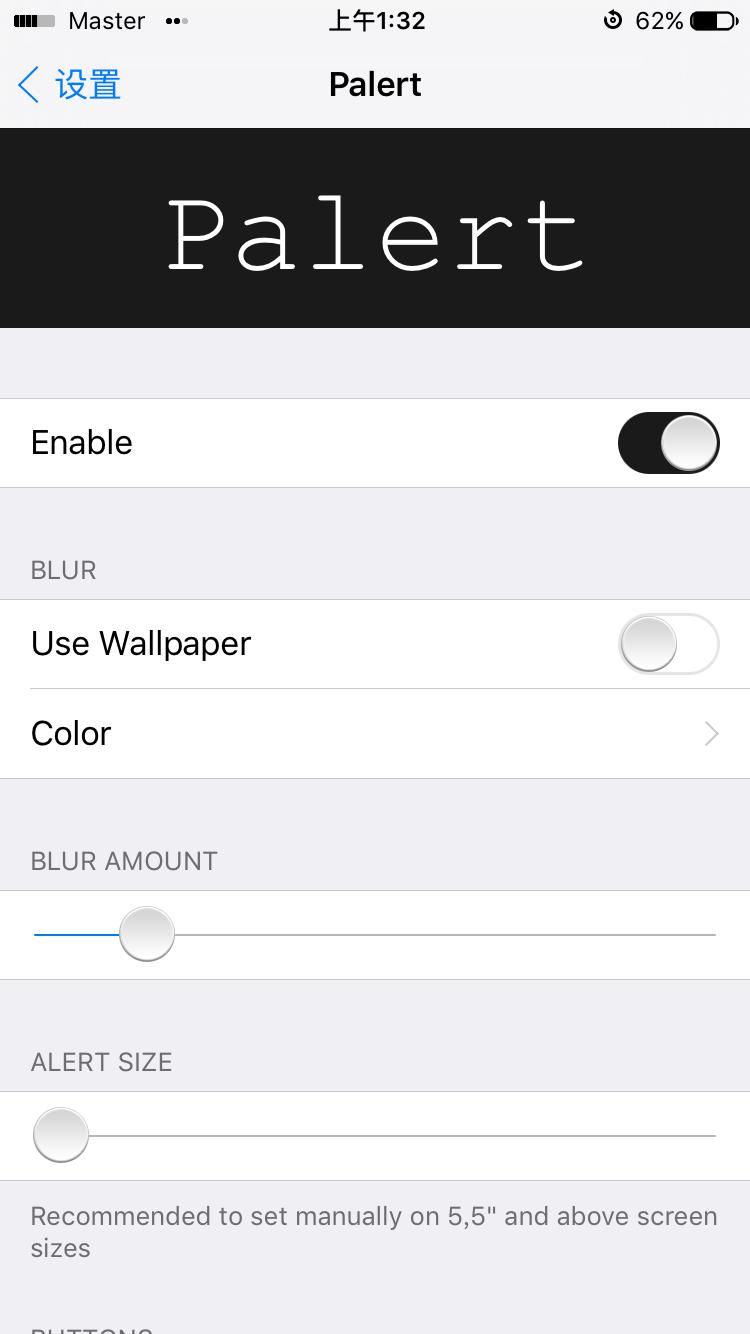Tap the chevron next to Color
The height and width of the screenshot is (1334, 750).
tap(710, 733)
